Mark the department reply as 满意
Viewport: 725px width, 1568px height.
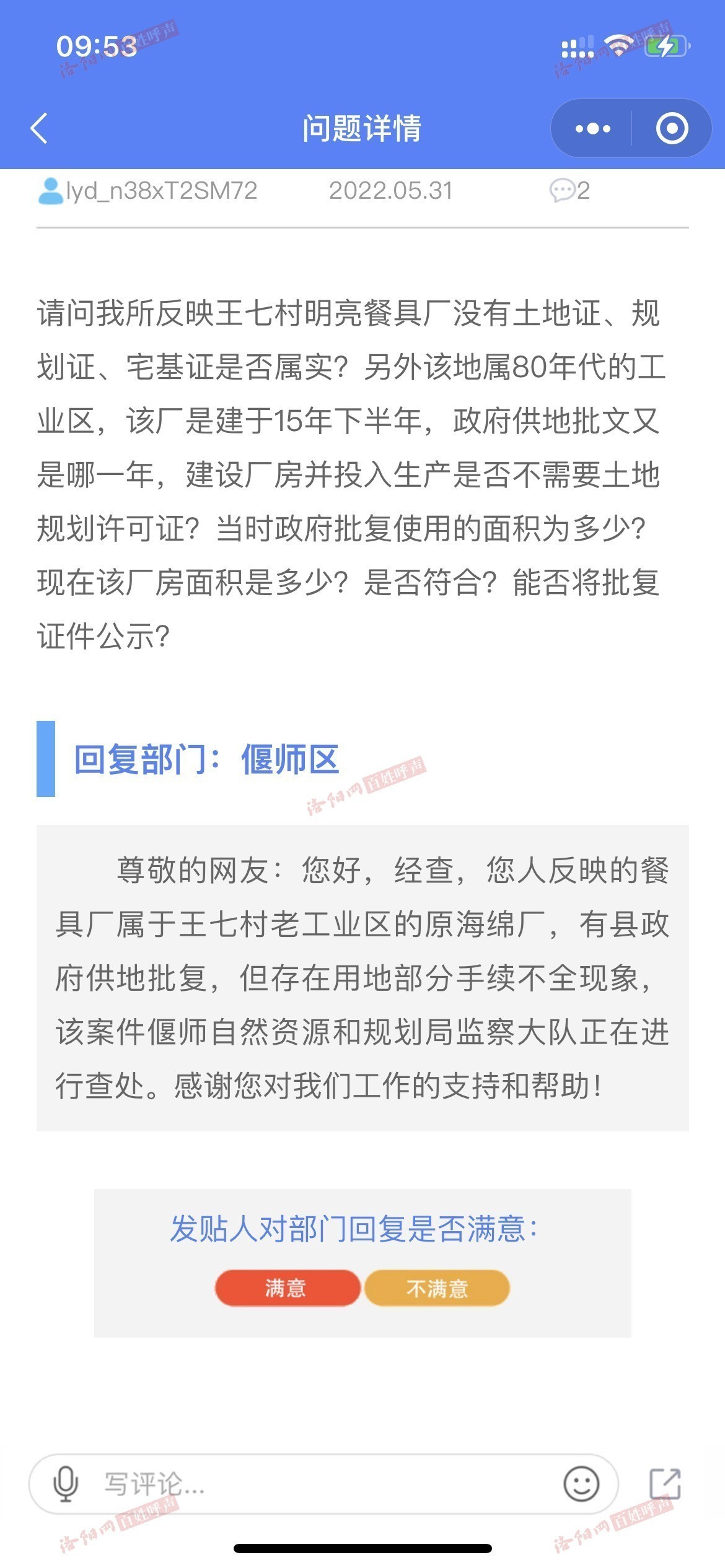pos(287,1288)
